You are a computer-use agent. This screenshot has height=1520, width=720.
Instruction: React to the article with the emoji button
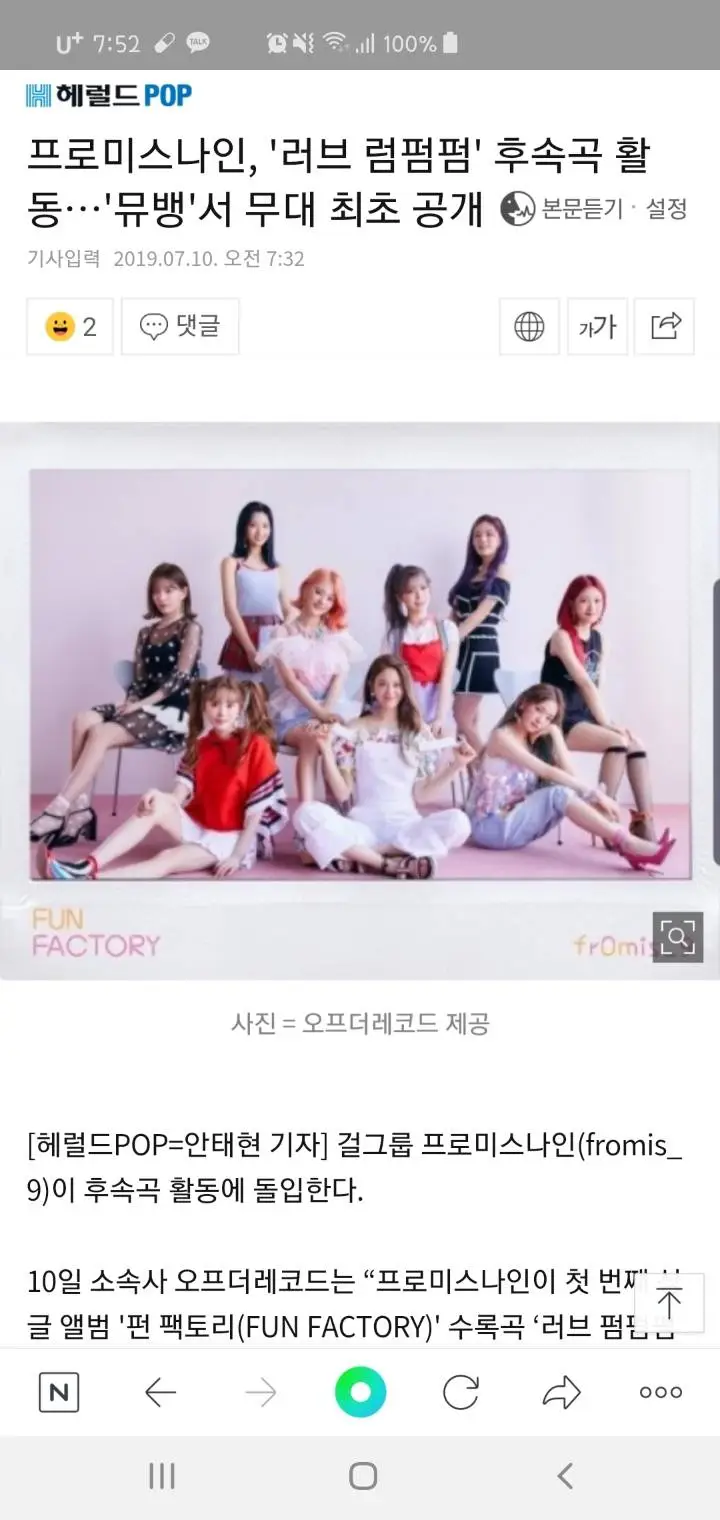(x=70, y=326)
